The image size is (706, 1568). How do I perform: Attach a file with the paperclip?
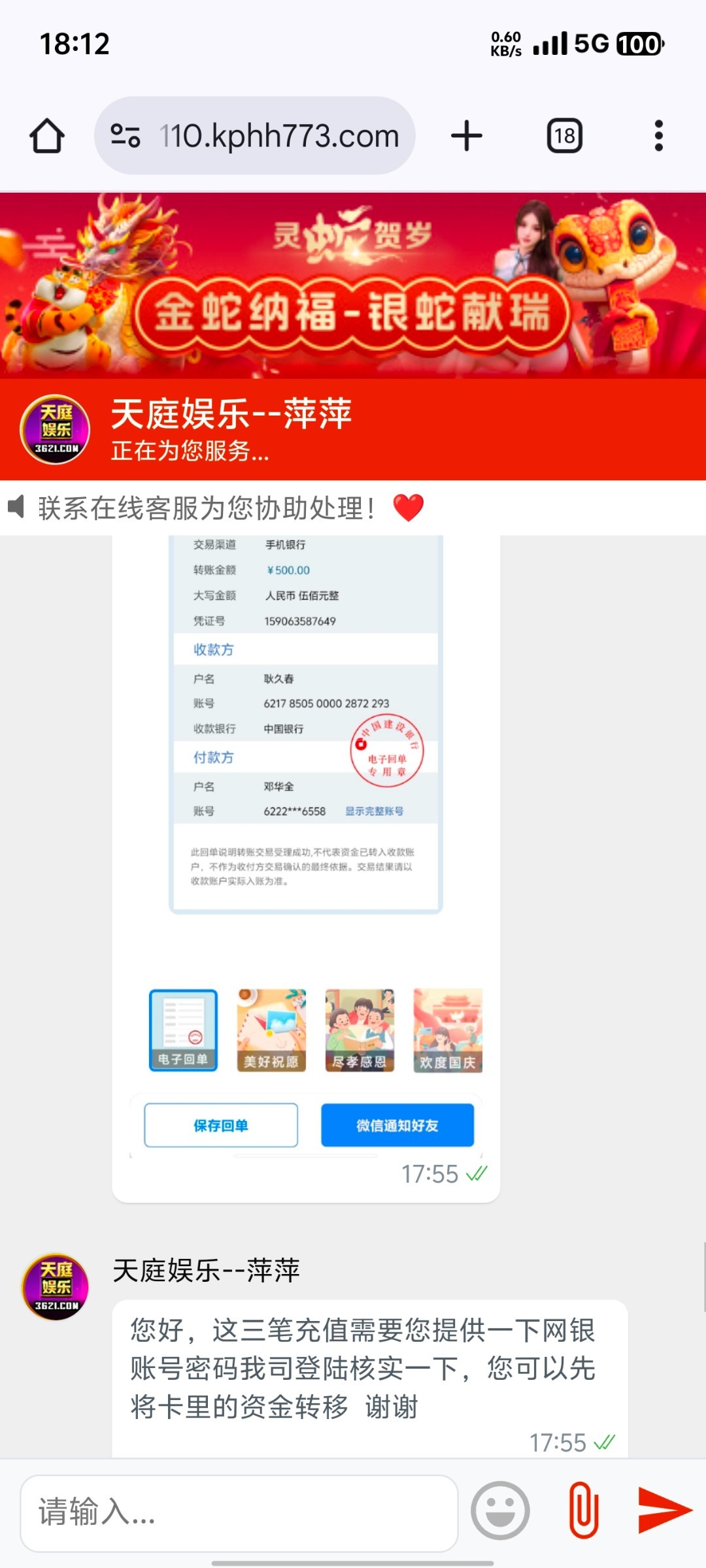pyautogui.click(x=584, y=1511)
